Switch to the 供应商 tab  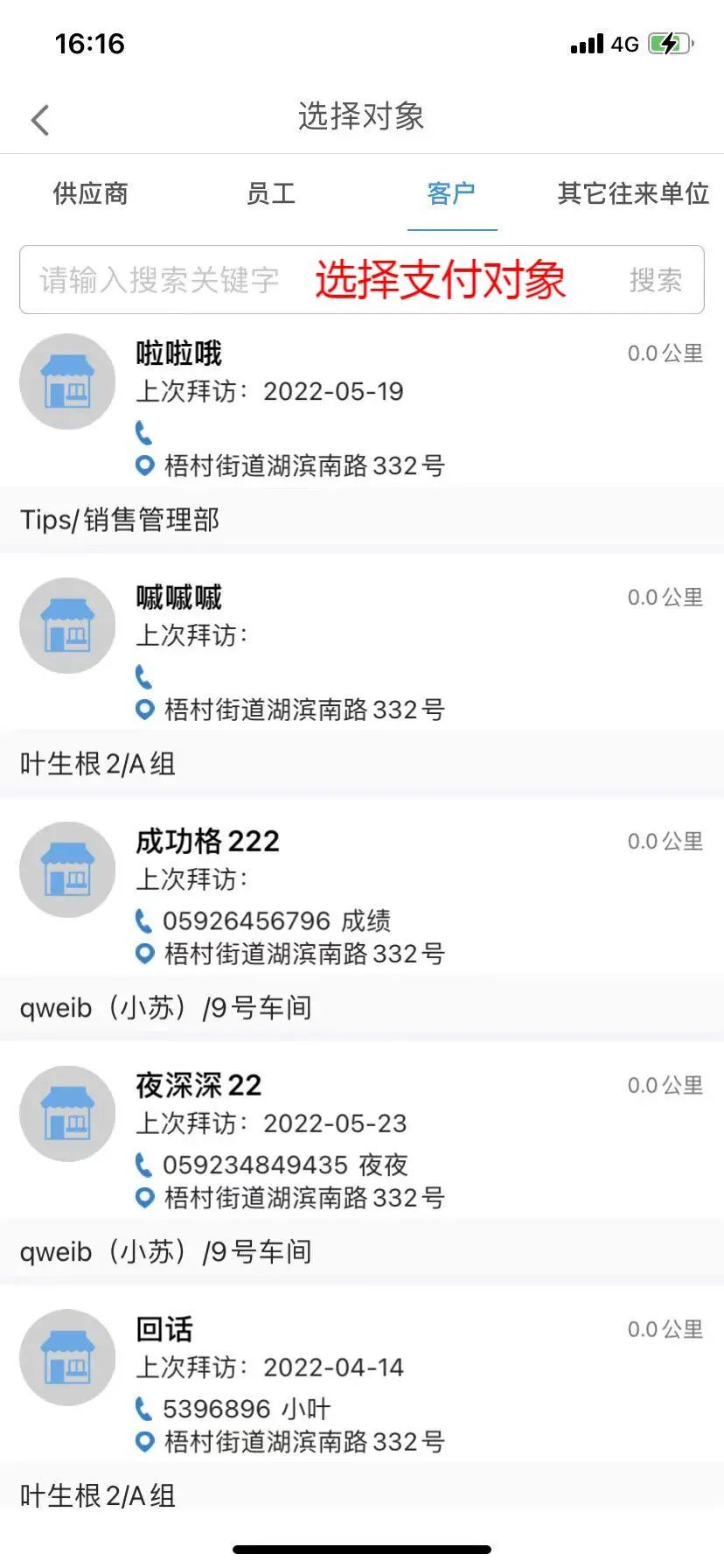click(x=90, y=193)
